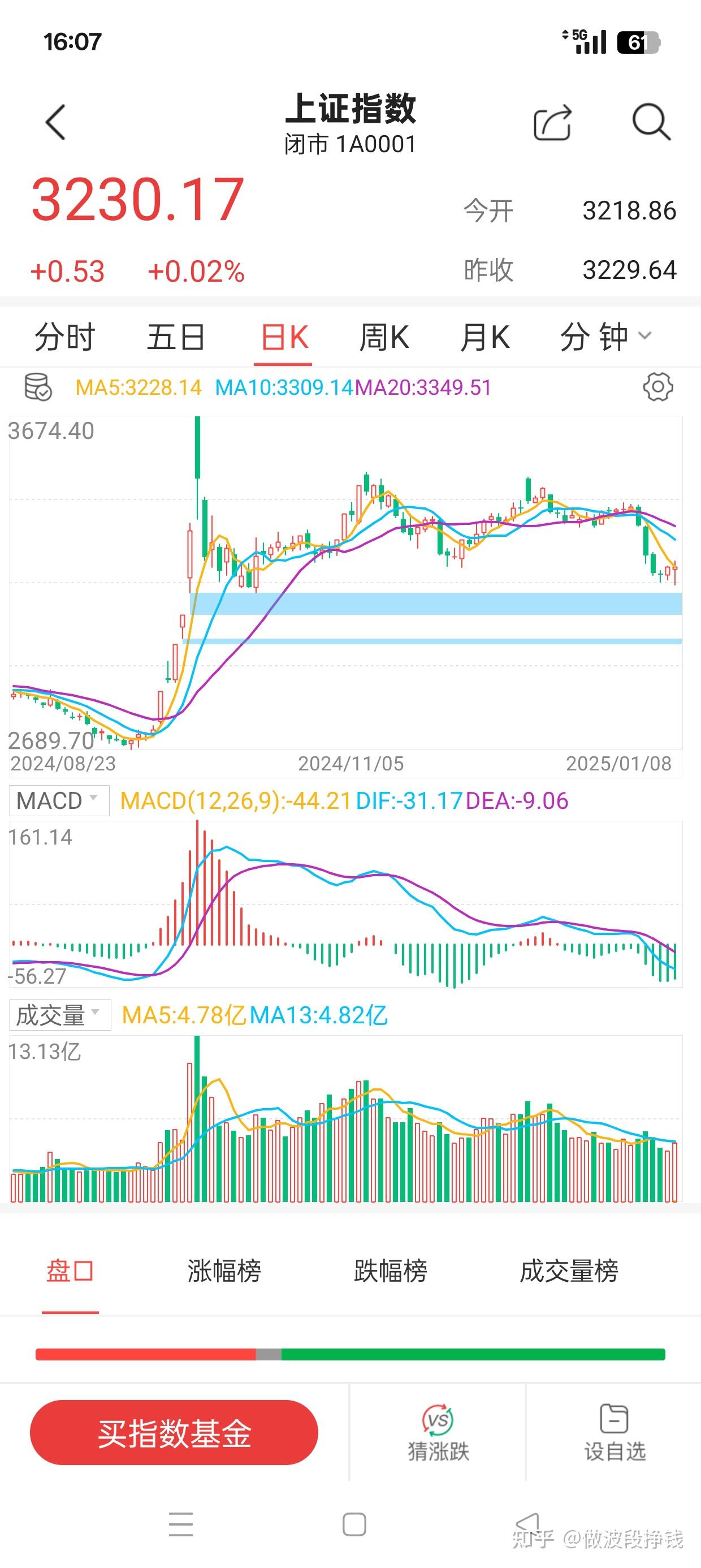Share the 上证指数 quote
Image resolution: width=701 pixels, height=1568 pixels.
coord(552,123)
